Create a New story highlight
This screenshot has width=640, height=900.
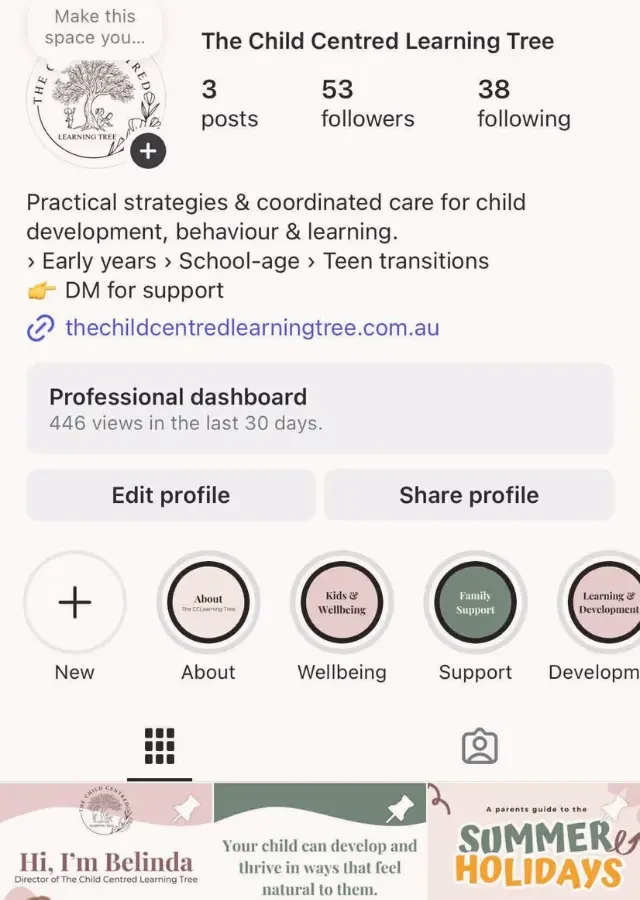tap(75, 602)
